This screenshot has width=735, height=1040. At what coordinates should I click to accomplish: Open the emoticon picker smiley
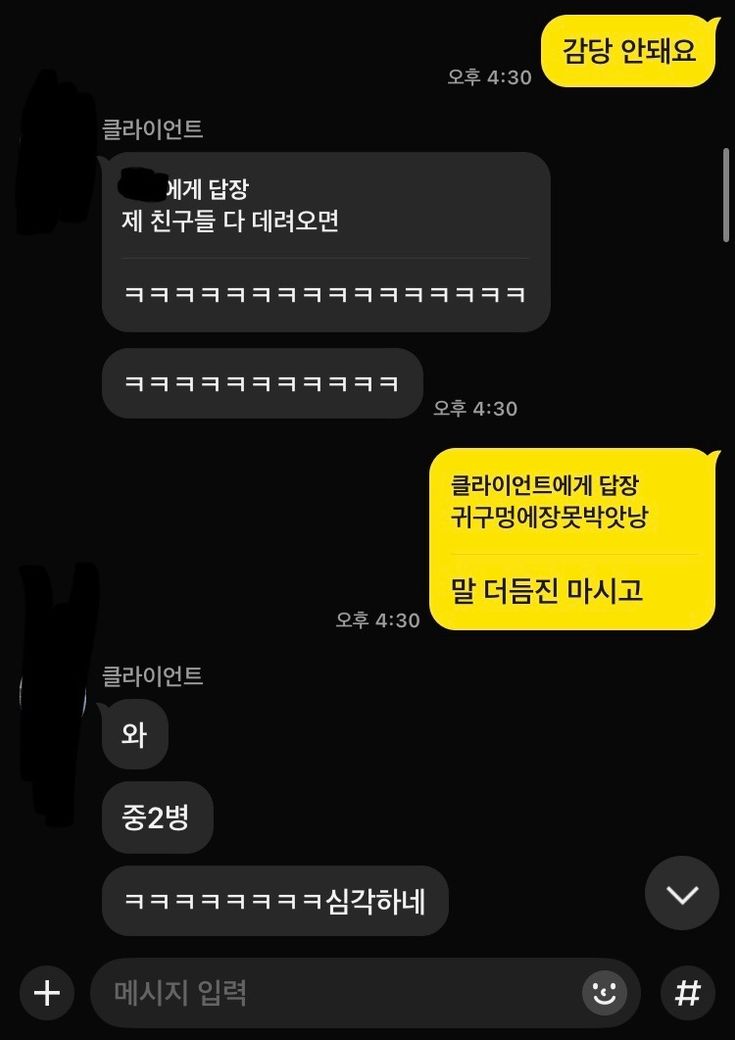pyautogui.click(x=604, y=993)
